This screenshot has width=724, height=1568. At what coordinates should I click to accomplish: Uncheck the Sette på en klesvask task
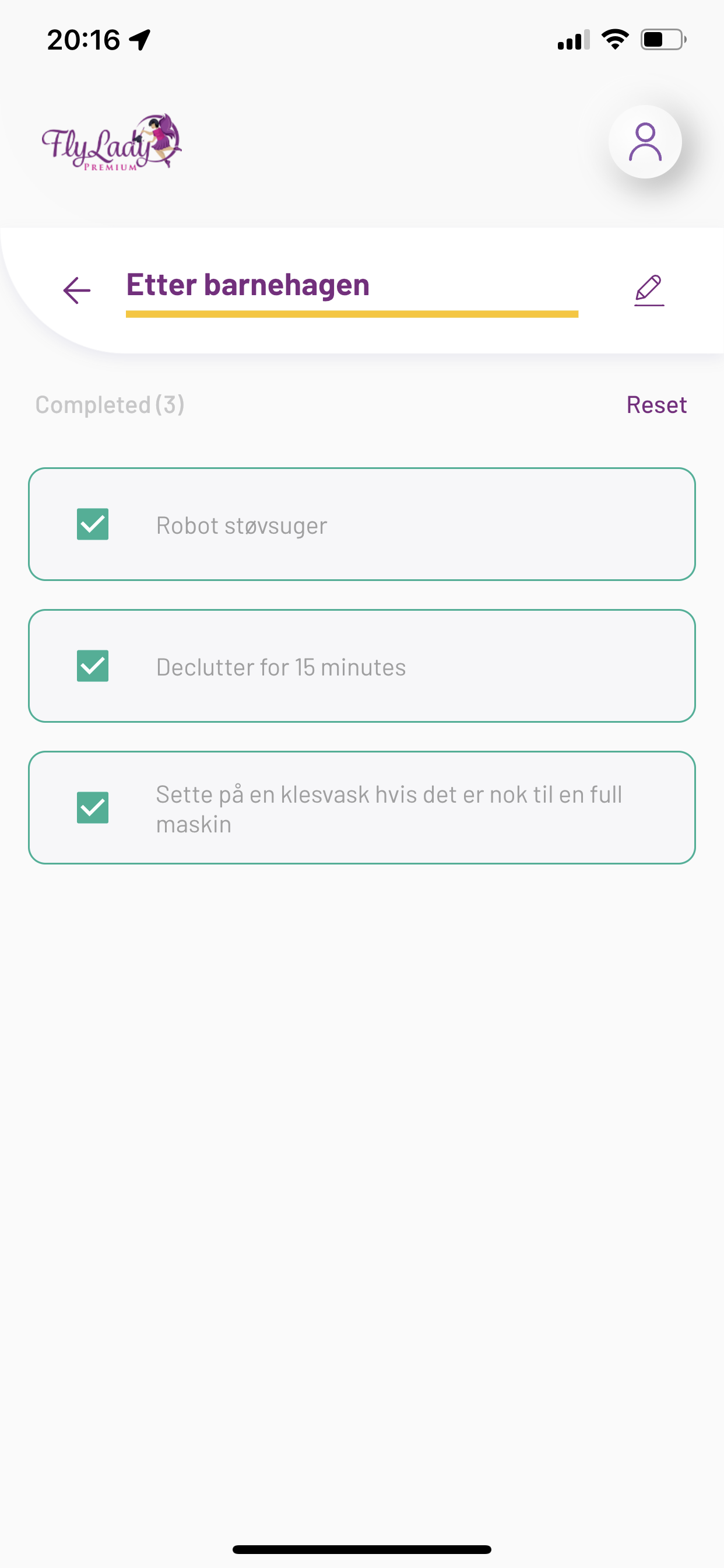[93, 808]
